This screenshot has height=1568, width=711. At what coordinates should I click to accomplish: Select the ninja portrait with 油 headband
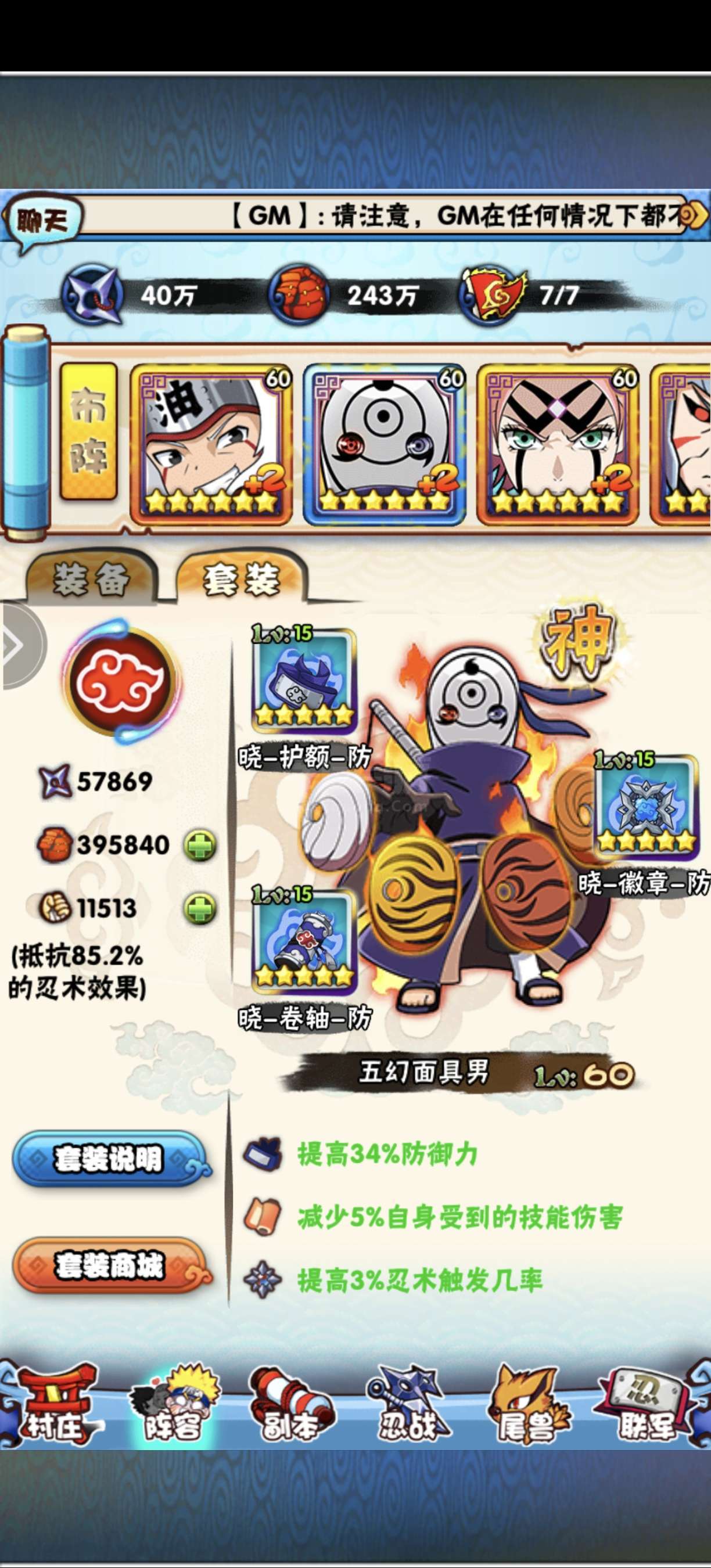(x=212, y=444)
